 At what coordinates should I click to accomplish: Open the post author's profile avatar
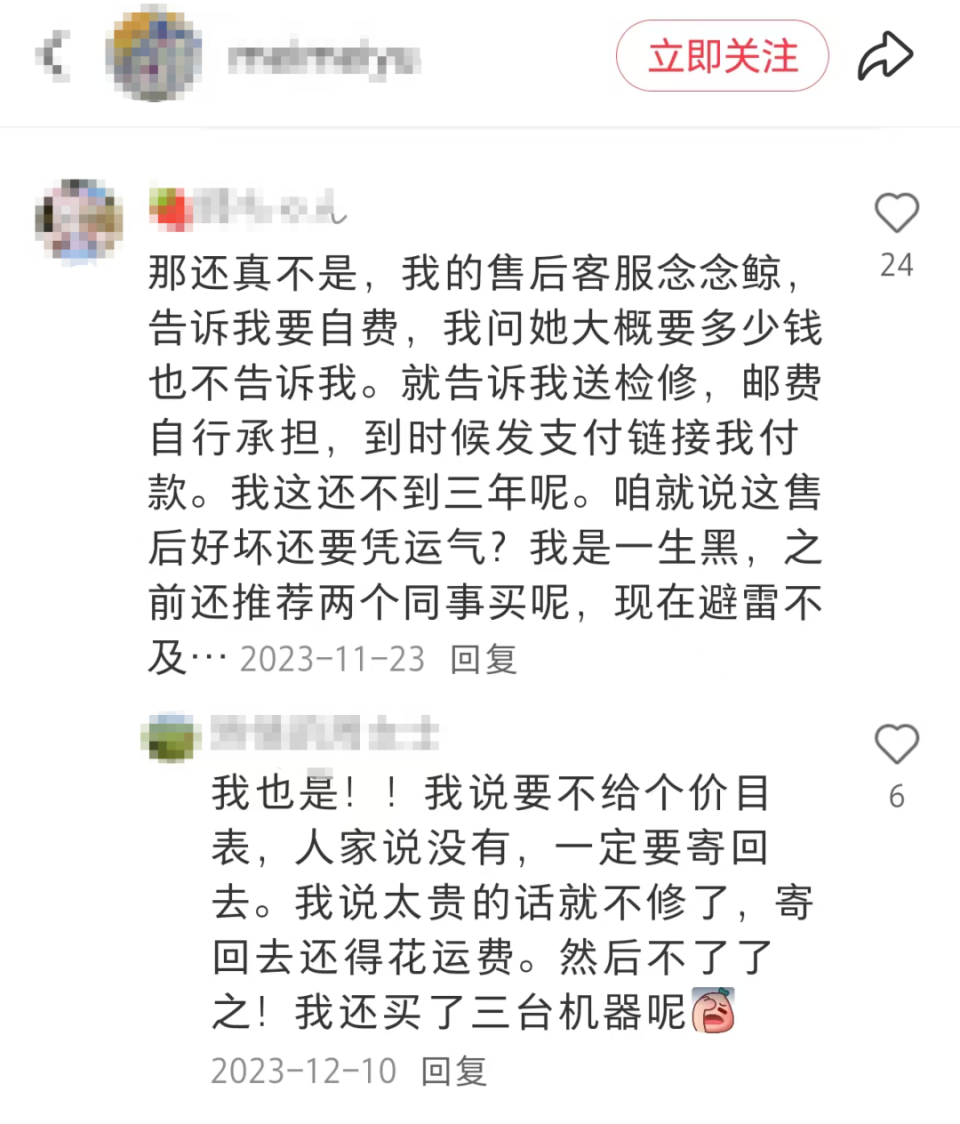pyautogui.click(x=153, y=57)
